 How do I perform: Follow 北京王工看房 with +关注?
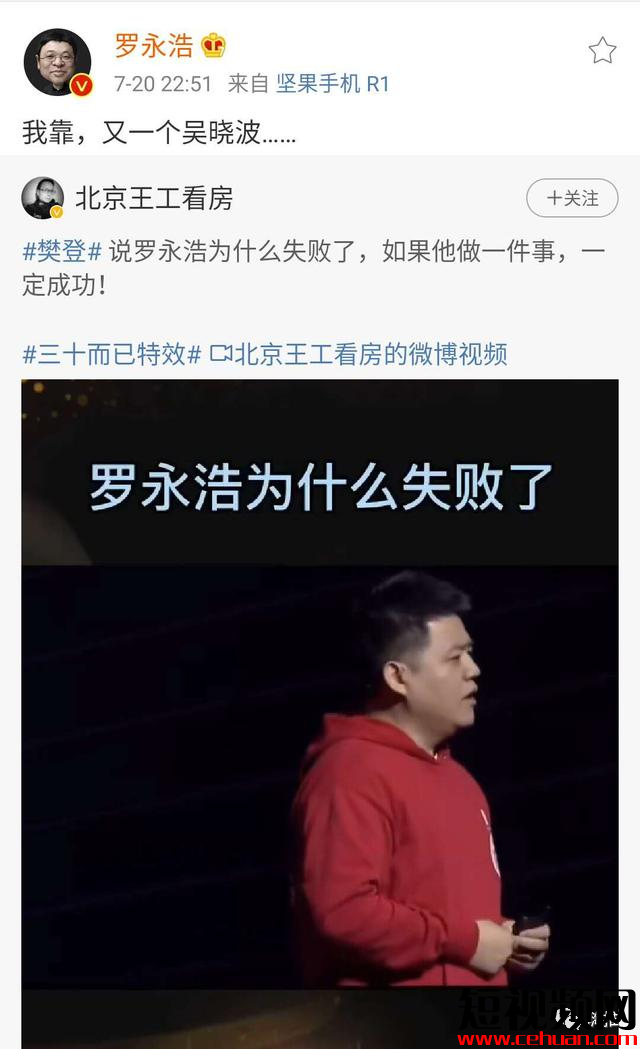[x=572, y=198]
